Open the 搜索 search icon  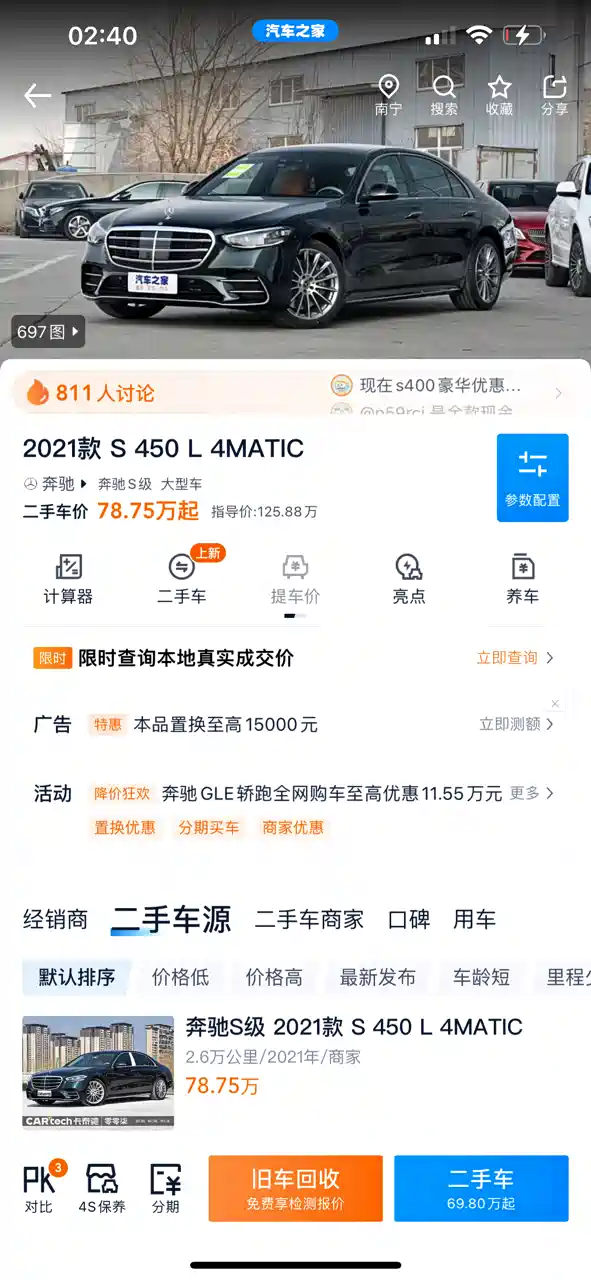444,96
